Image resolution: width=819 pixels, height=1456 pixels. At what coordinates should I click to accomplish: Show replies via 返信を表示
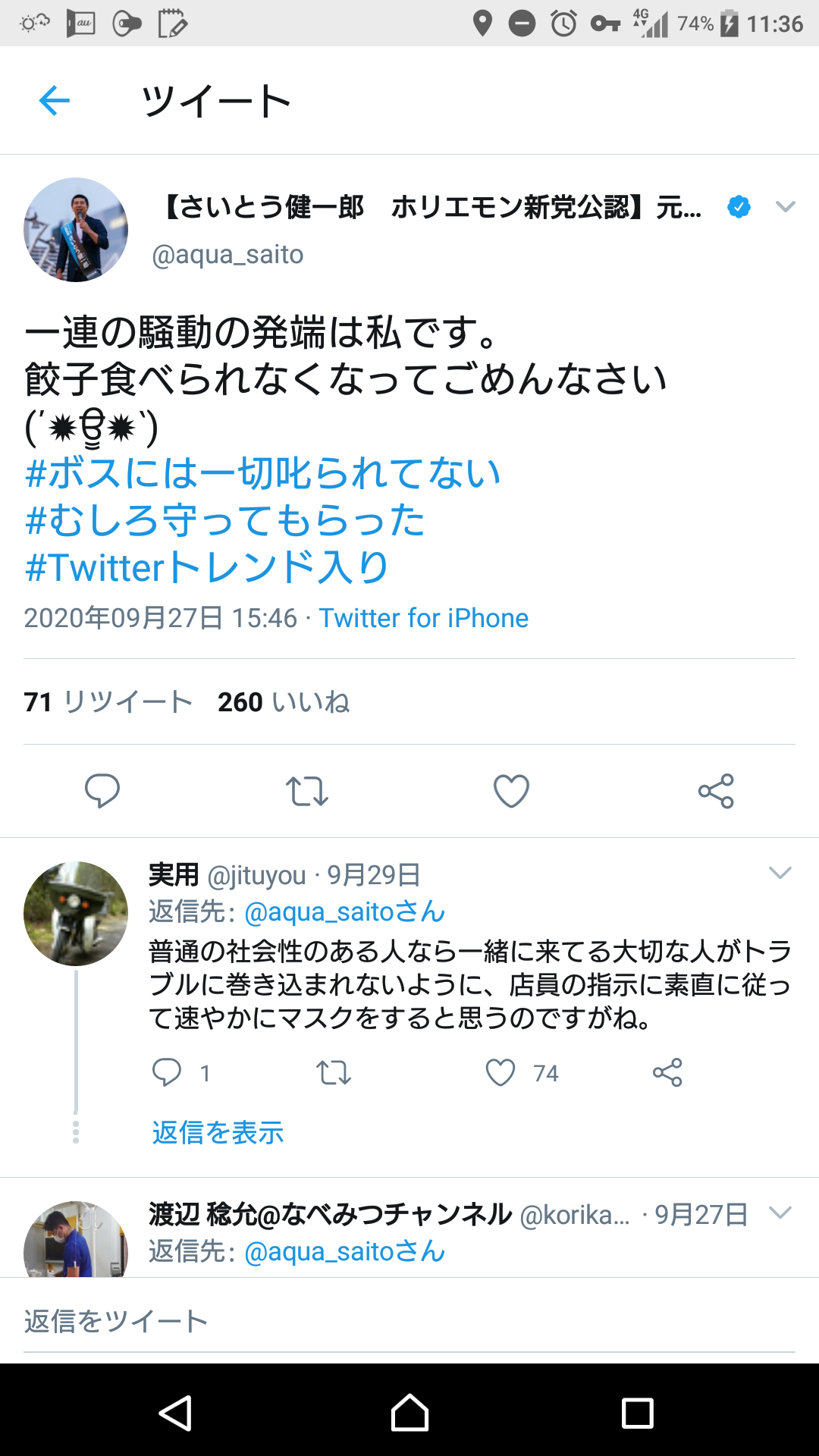coord(218,1132)
